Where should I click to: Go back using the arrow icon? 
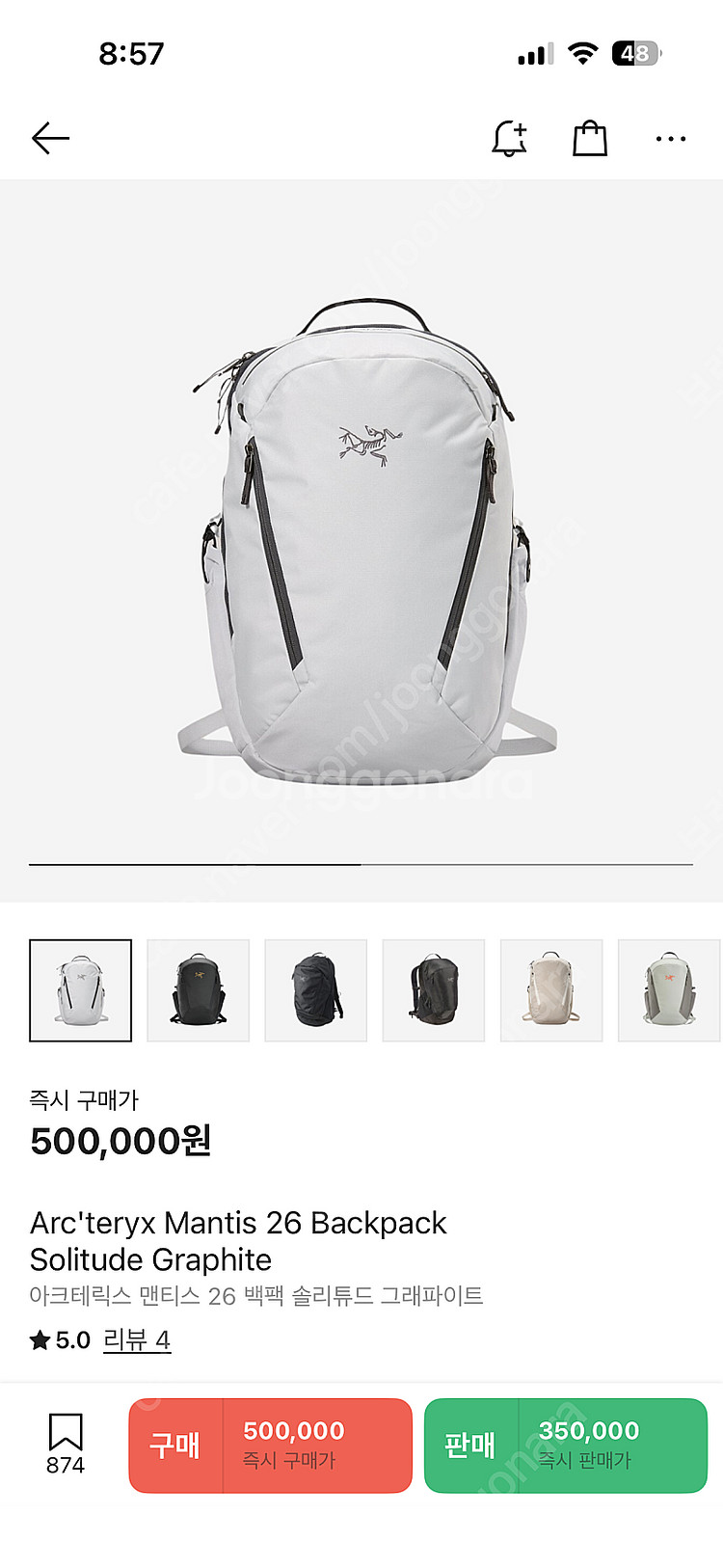[x=51, y=139]
